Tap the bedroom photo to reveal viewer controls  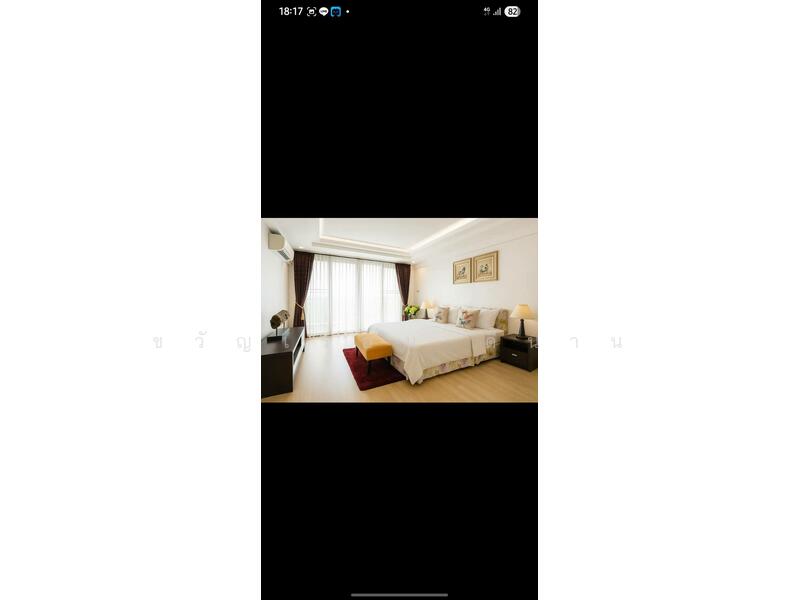(x=399, y=310)
